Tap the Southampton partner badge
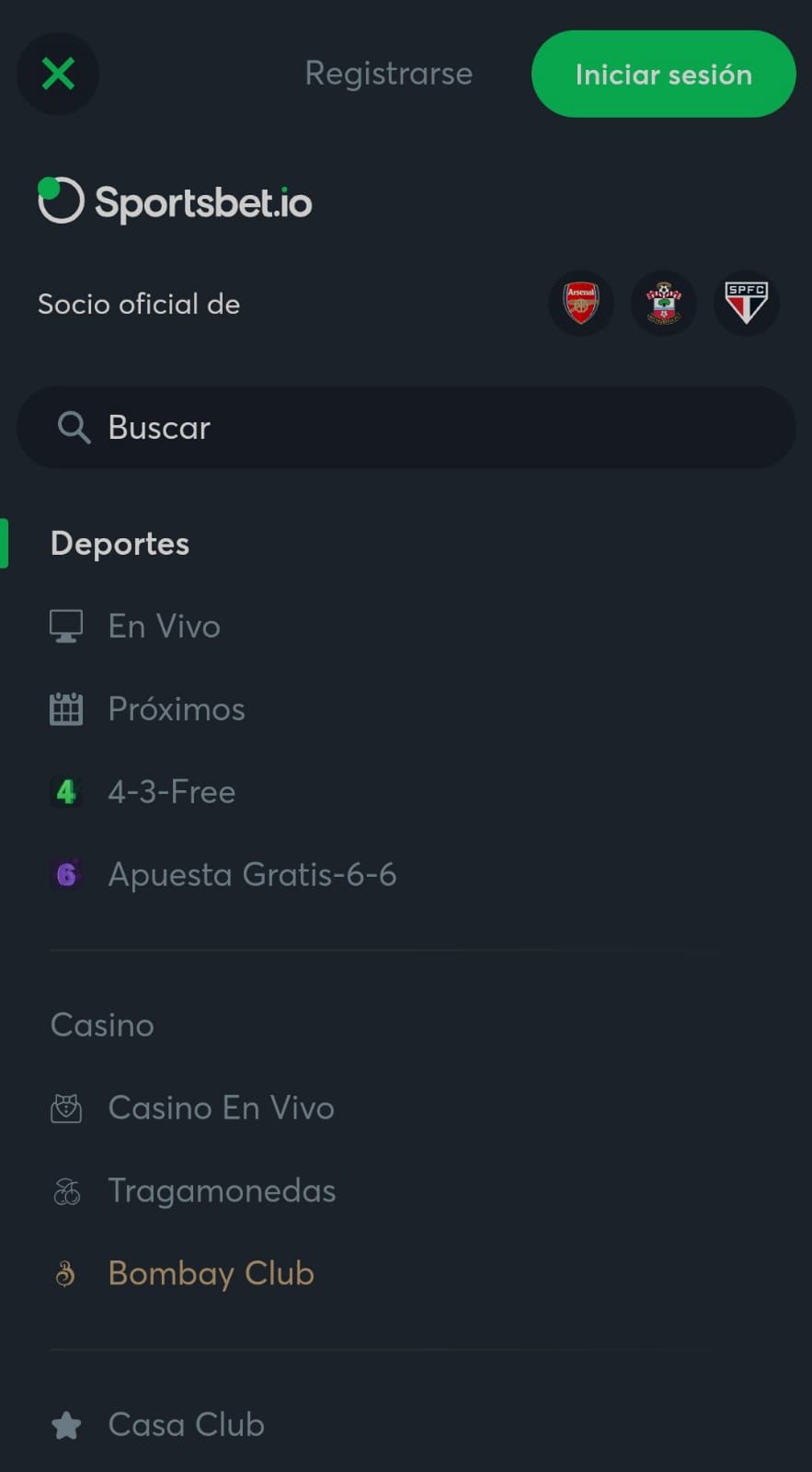 (664, 304)
